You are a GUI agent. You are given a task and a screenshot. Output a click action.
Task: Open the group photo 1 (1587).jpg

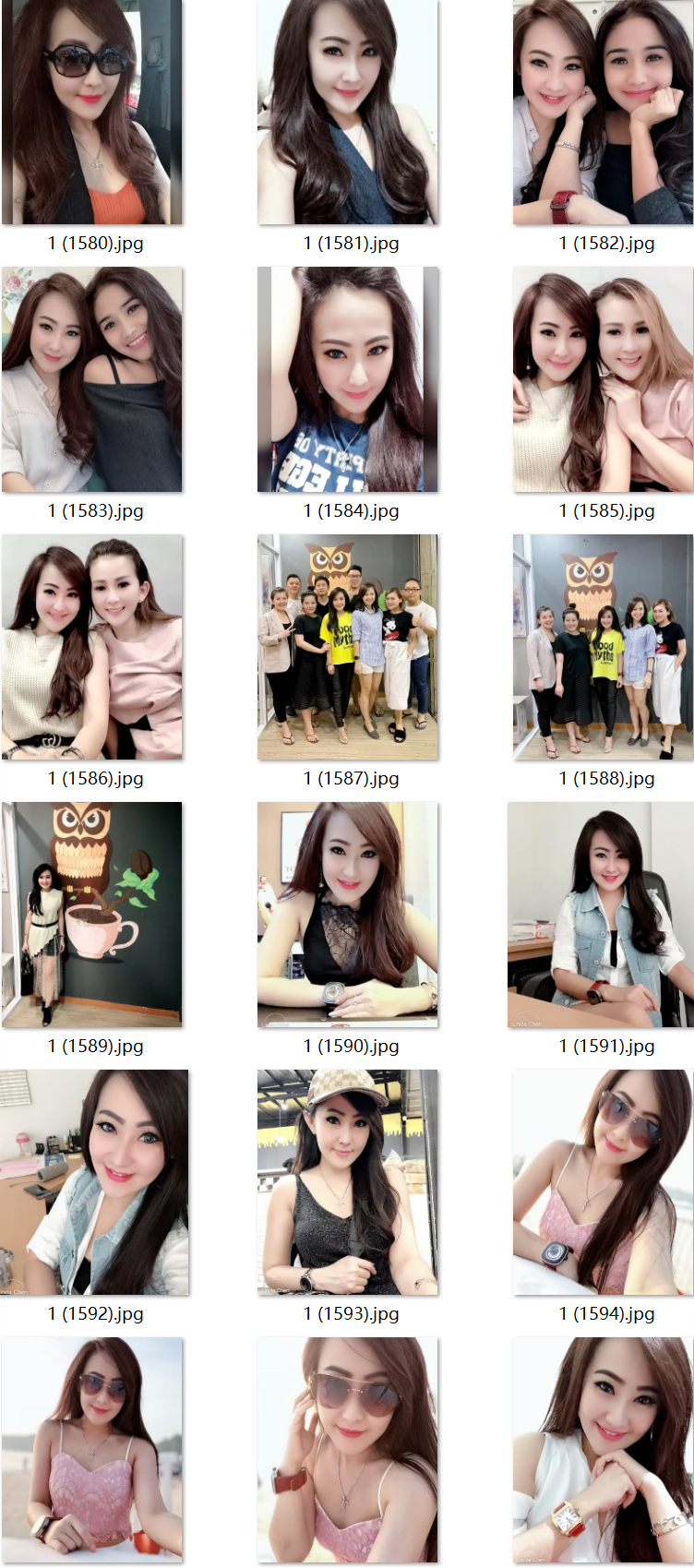348,647
